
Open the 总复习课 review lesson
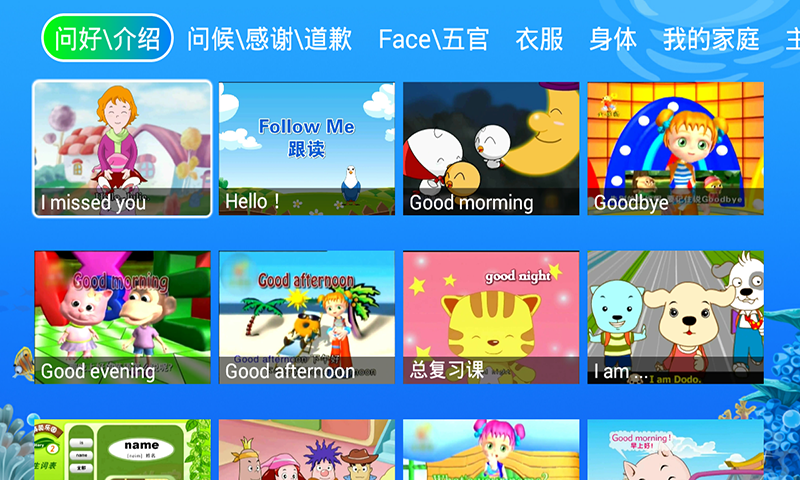(x=491, y=317)
